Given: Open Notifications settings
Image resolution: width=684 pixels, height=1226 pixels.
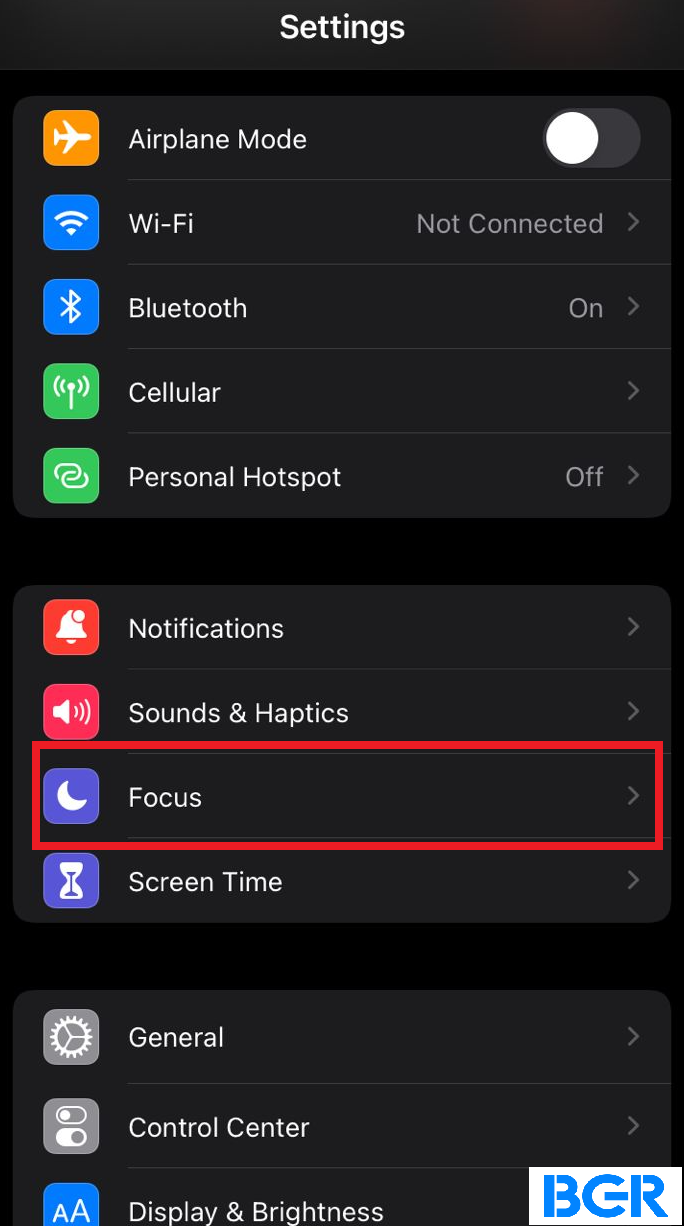Looking at the screenshot, I should coord(342,628).
